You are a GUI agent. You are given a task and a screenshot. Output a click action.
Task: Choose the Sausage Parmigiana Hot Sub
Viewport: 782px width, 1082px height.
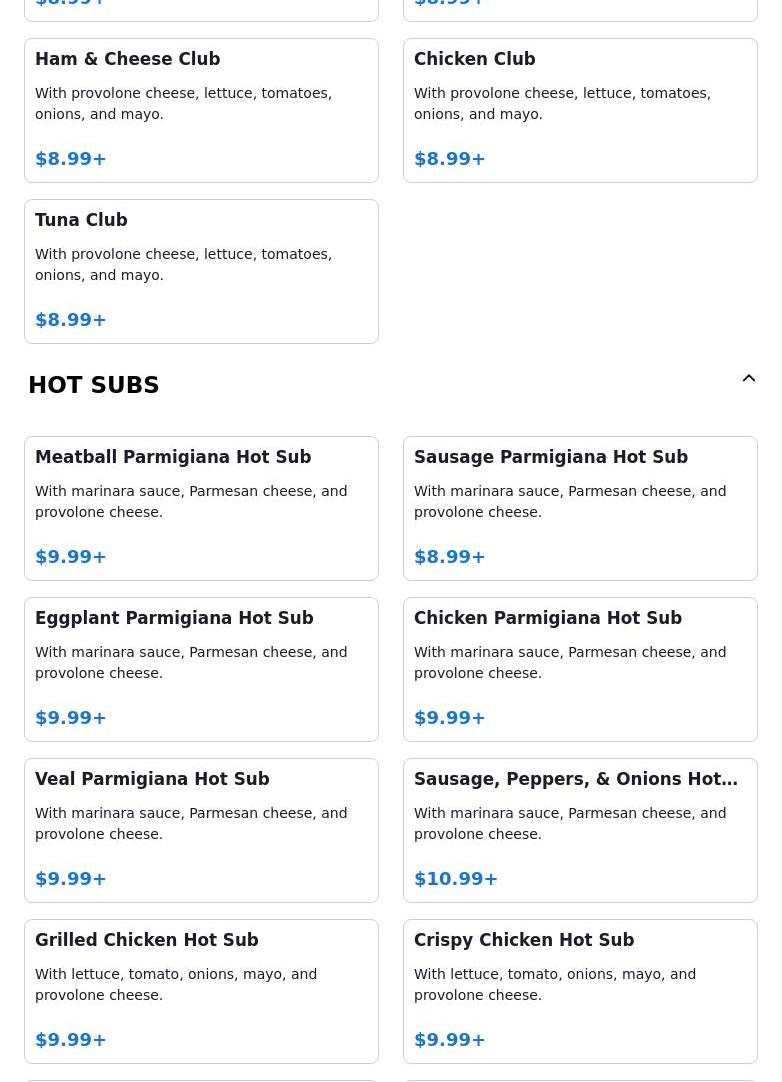580,508
